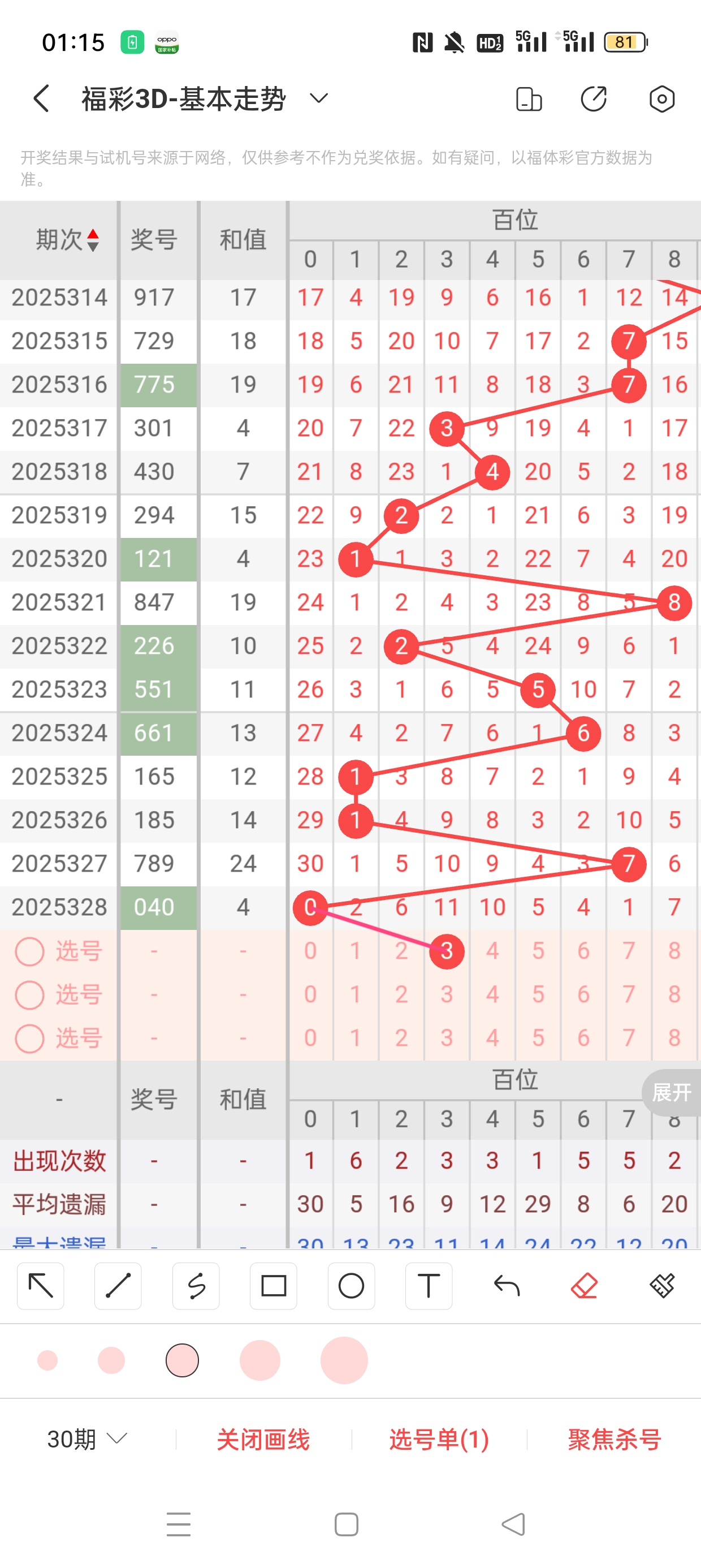Clear all drawings with the brush icon
Image resolution: width=701 pixels, height=1568 pixels.
coord(661,1286)
